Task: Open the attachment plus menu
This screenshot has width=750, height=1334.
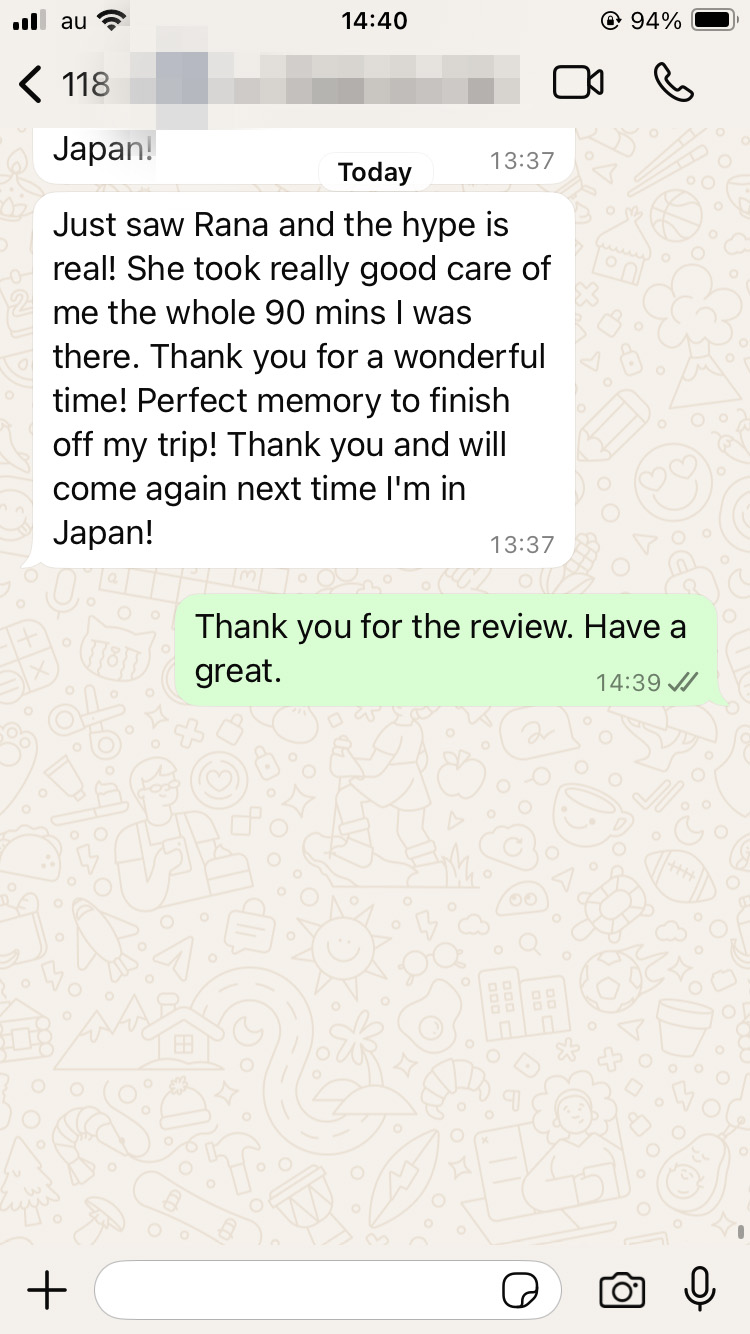Action: [x=46, y=1290]
